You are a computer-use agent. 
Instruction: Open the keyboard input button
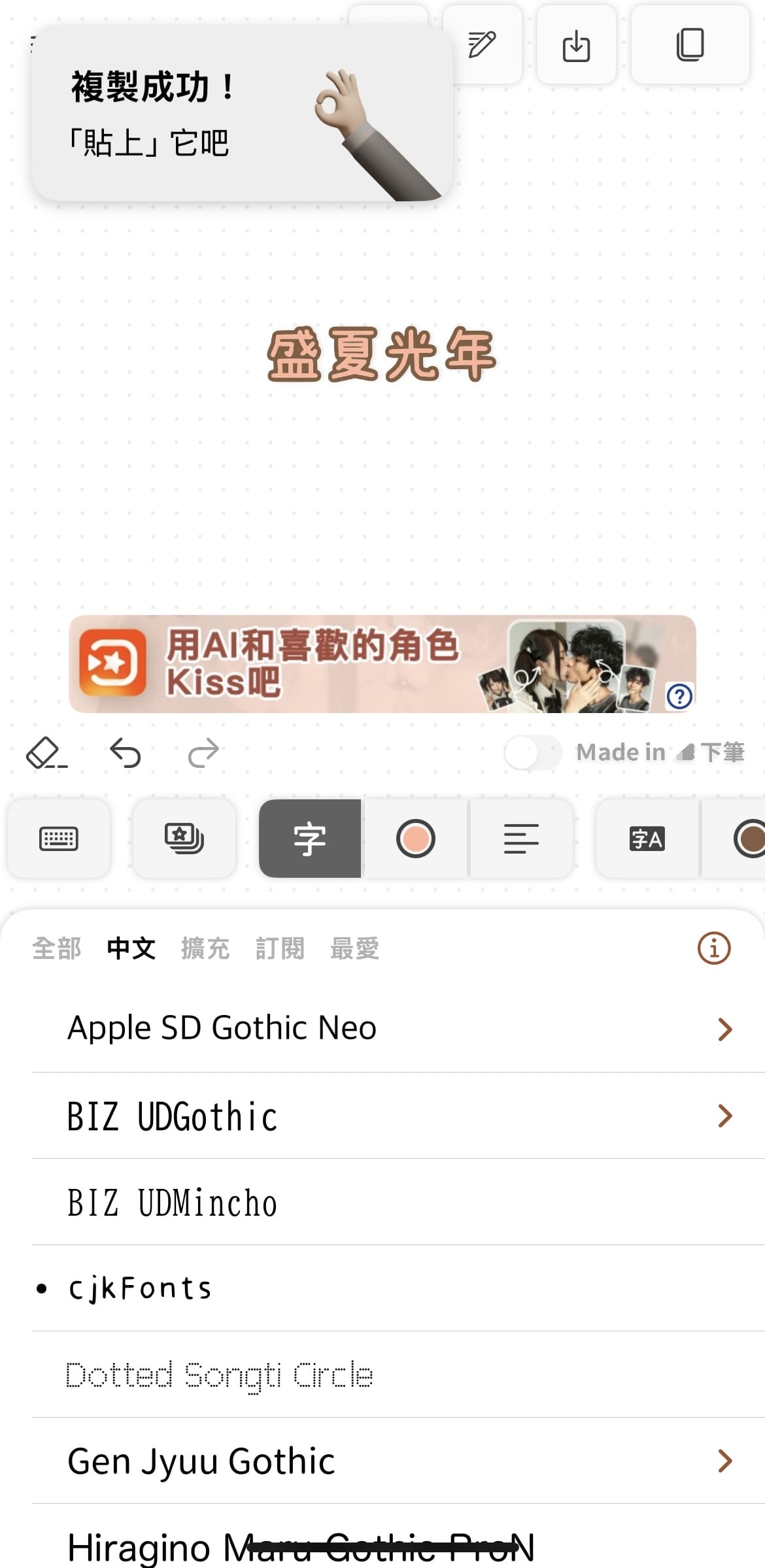pyautogui.click(x=59, y=839)
